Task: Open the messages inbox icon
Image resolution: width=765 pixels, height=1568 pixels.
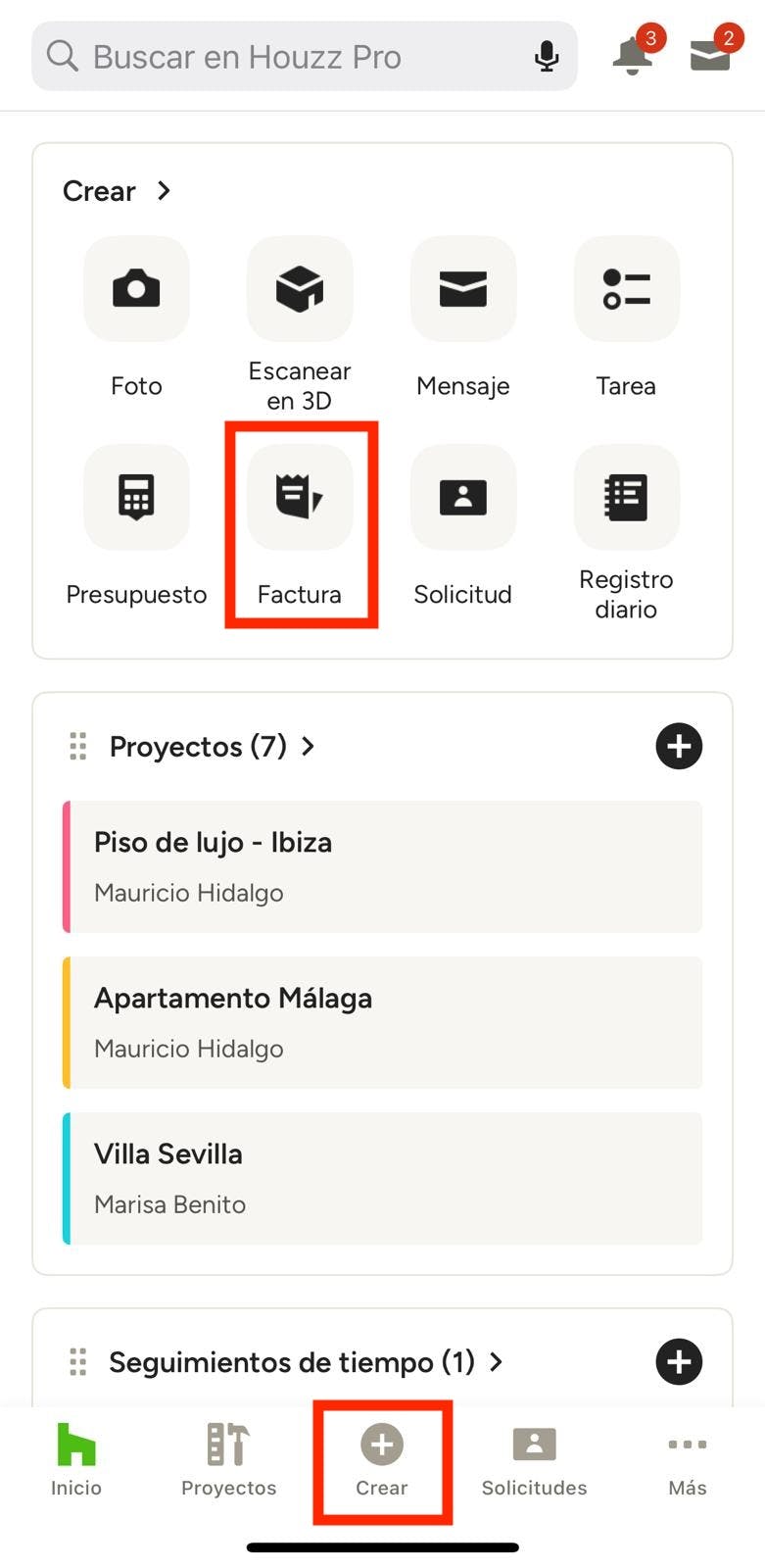Action: click(x=710, y=56)
